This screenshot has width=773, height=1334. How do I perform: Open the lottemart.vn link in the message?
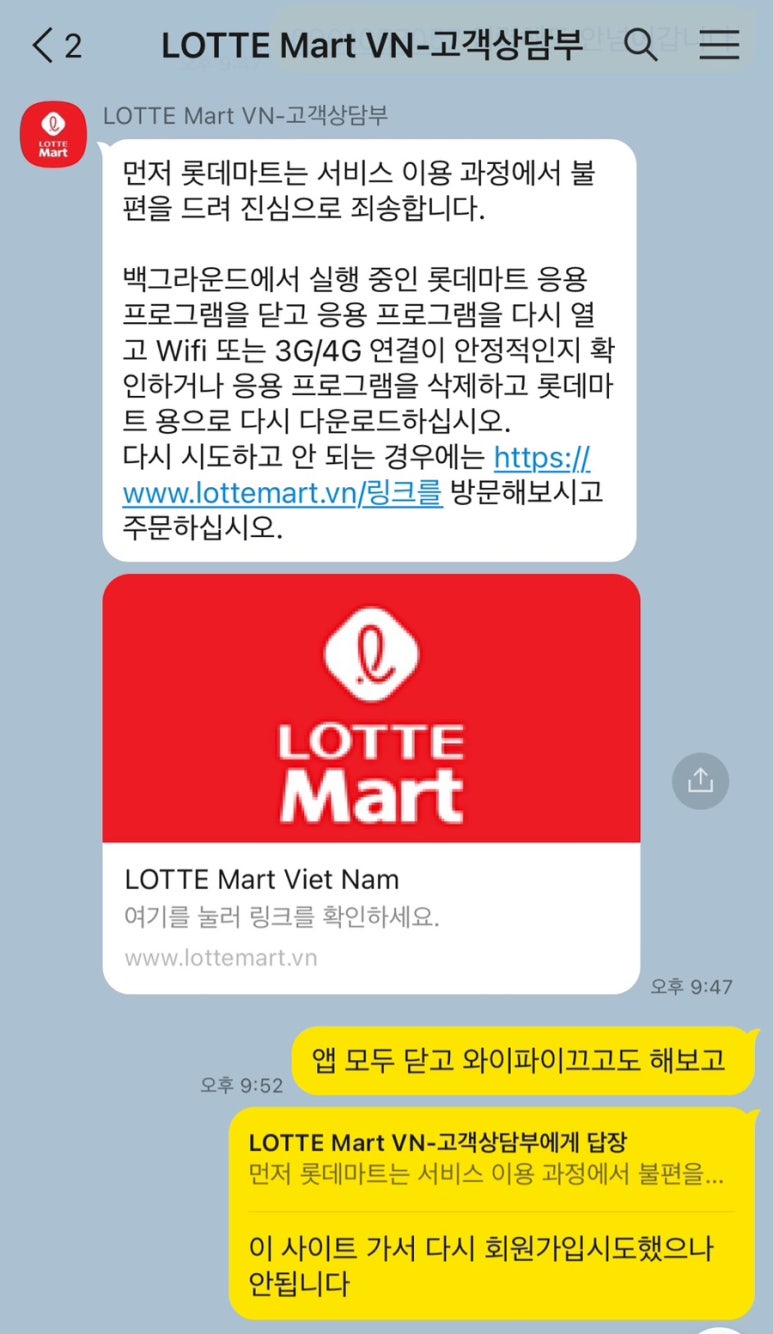282,491
